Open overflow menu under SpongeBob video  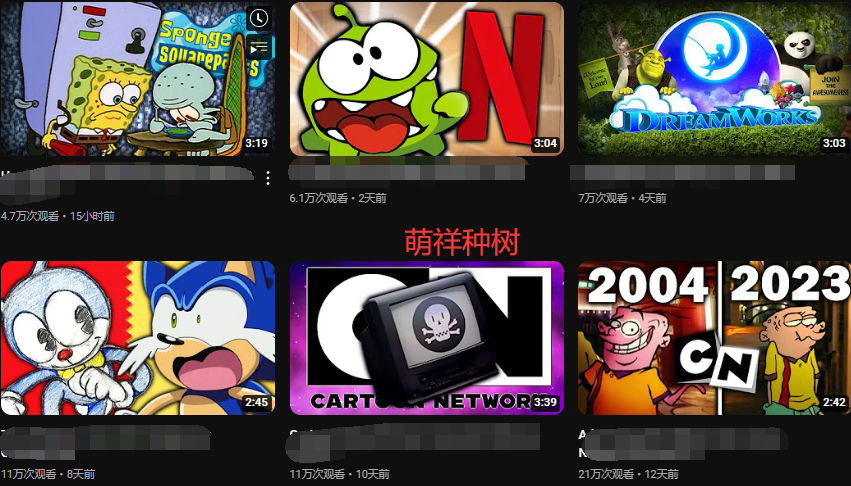(267, 178)
